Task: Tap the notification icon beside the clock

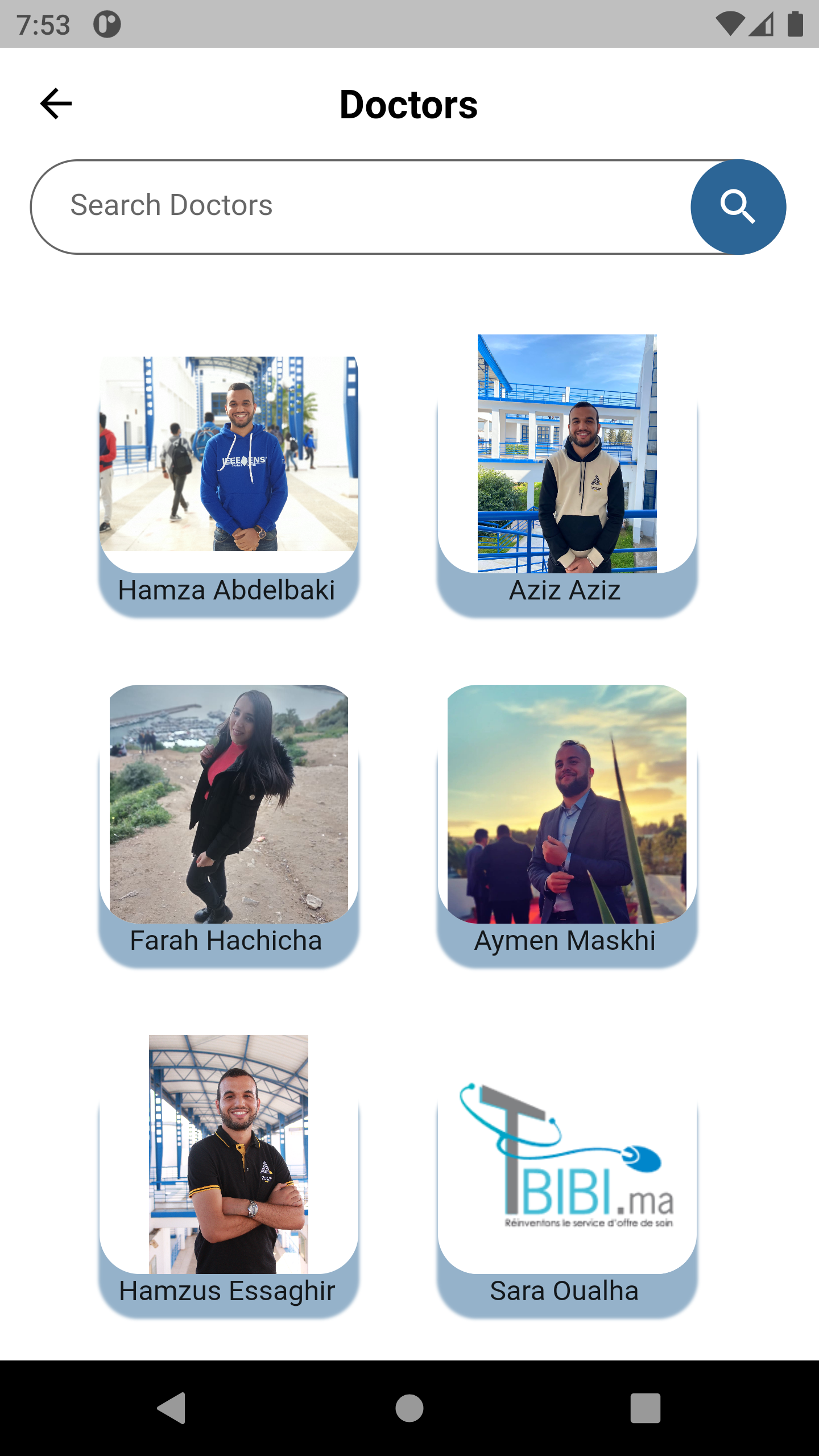Action: coord(107,23)
